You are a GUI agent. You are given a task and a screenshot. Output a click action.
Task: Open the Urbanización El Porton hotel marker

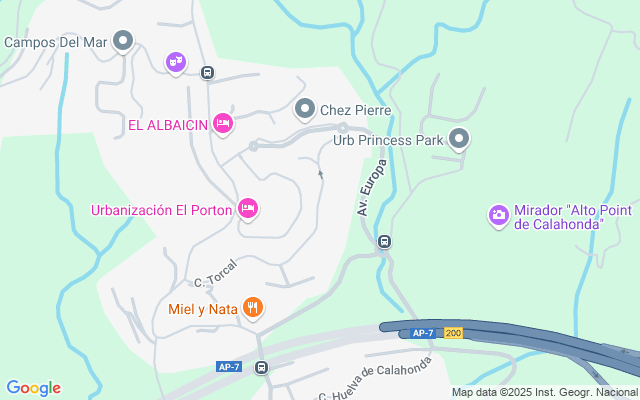(x=249, y=209)
